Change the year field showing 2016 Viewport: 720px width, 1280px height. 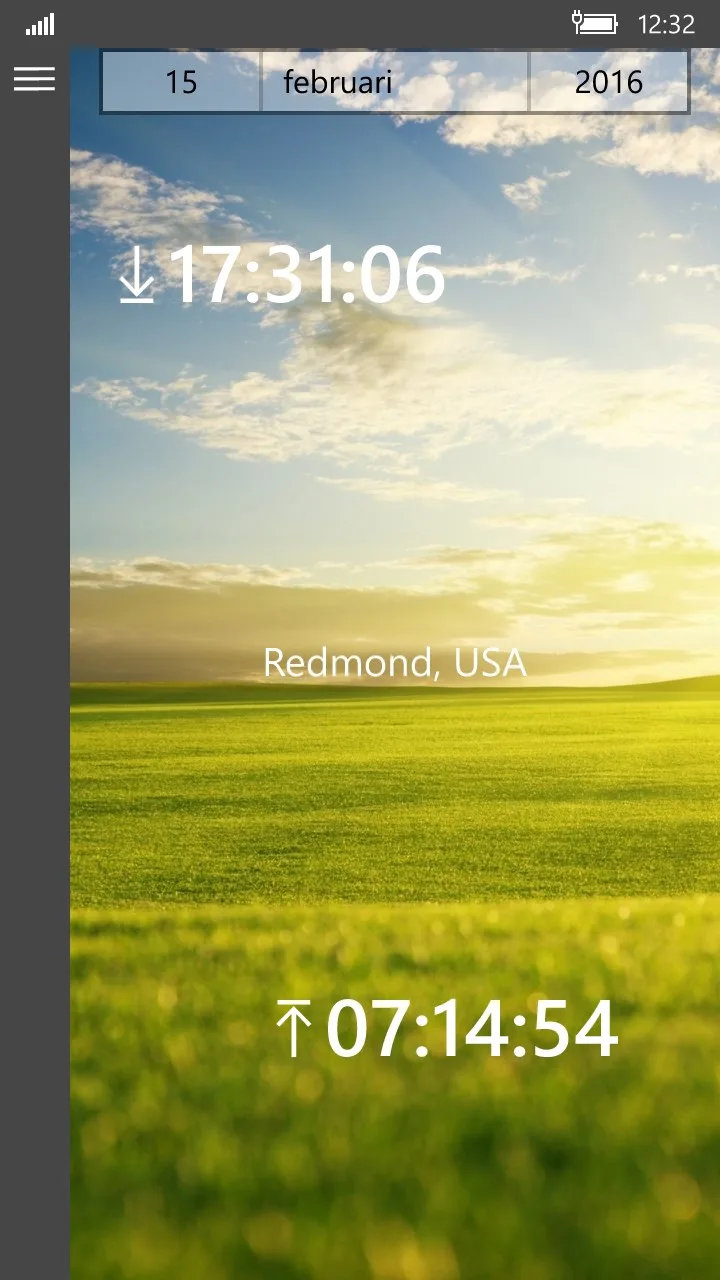tap(609, 82)
